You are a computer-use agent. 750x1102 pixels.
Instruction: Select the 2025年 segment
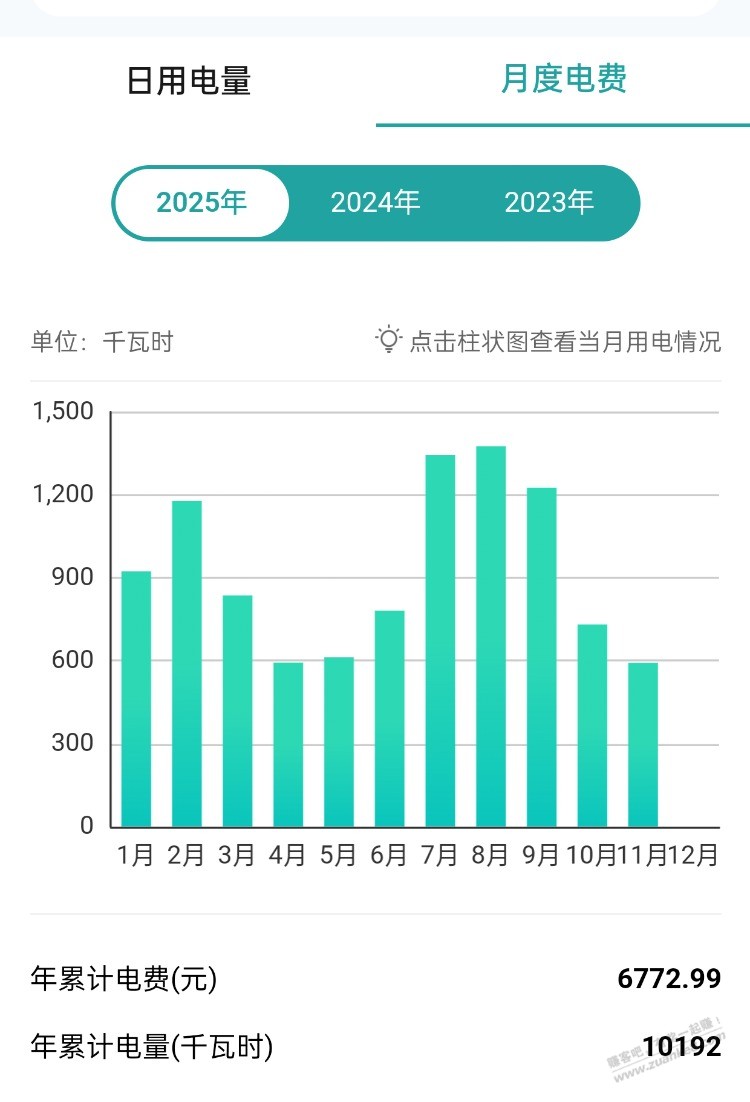click(201, 203)
